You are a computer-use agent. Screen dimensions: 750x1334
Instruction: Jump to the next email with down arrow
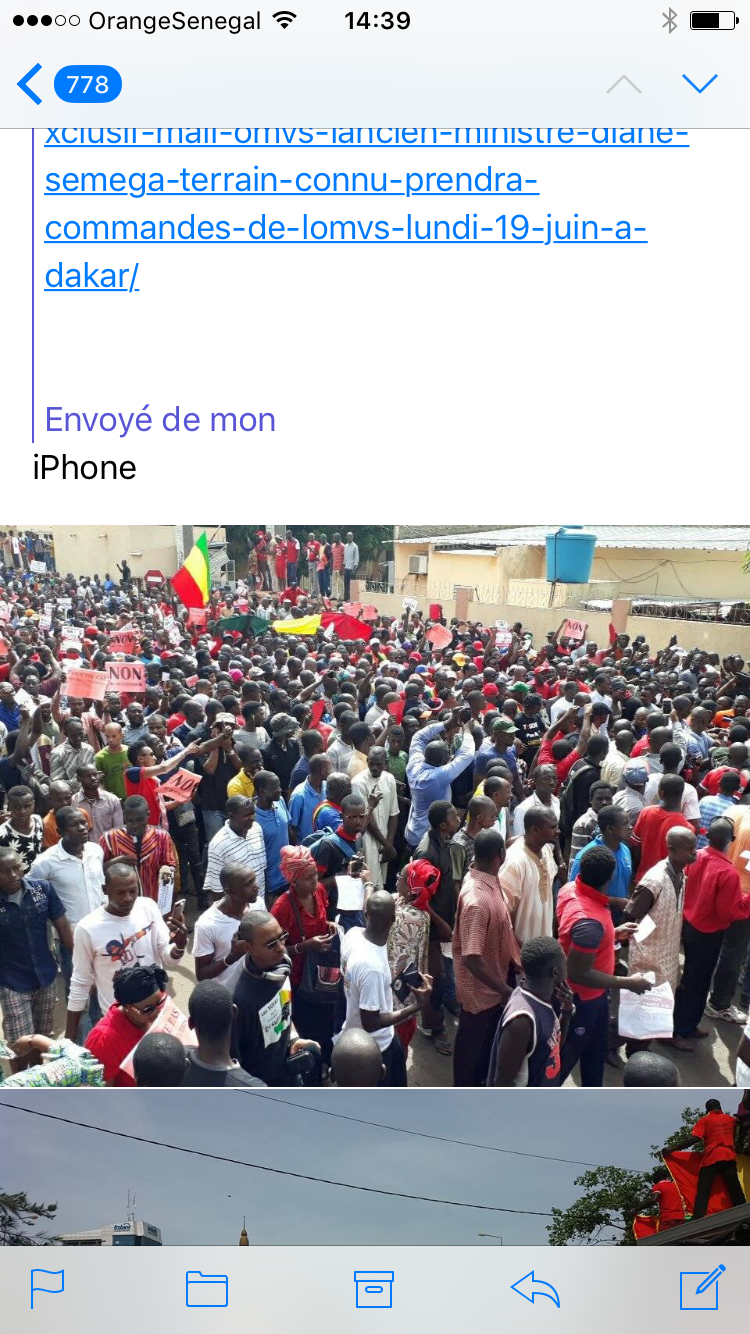700,84
